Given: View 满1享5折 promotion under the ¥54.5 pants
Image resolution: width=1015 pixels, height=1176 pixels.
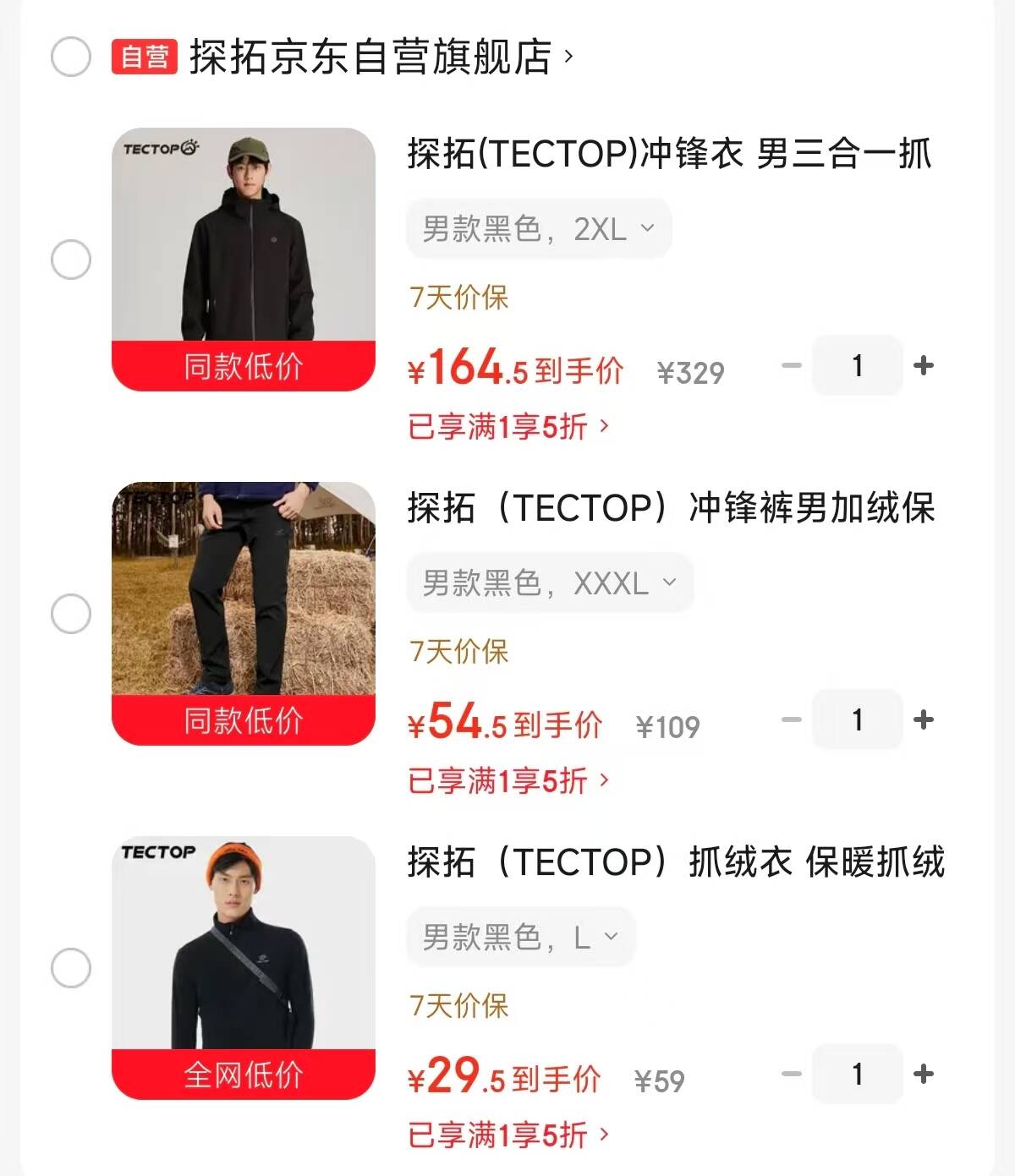Looking at the screenshot, I should tap(507, 781).
